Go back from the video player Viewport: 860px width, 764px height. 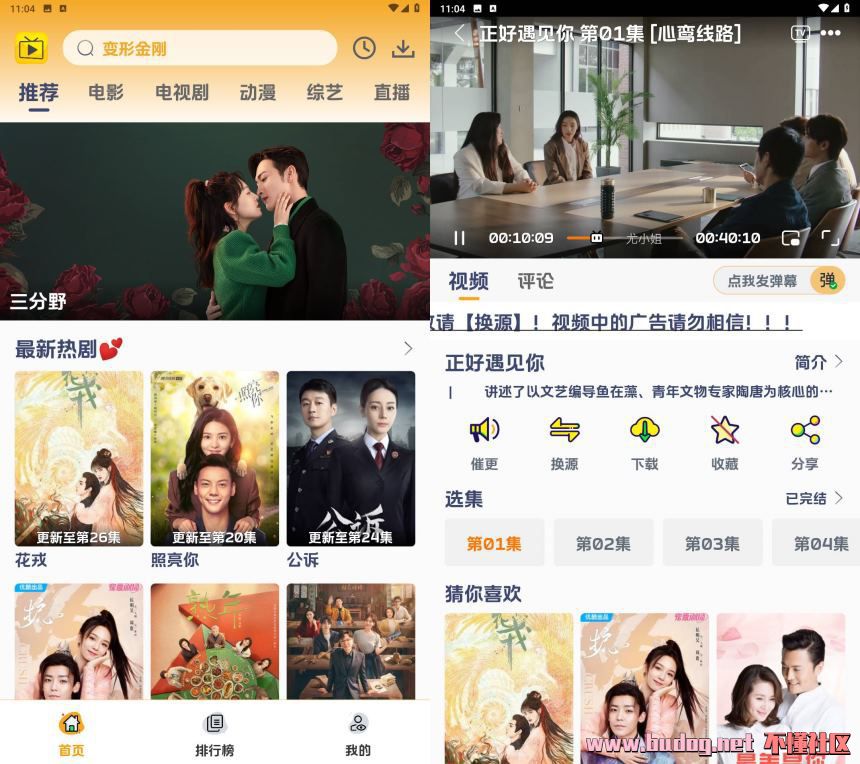pos(460,33)
